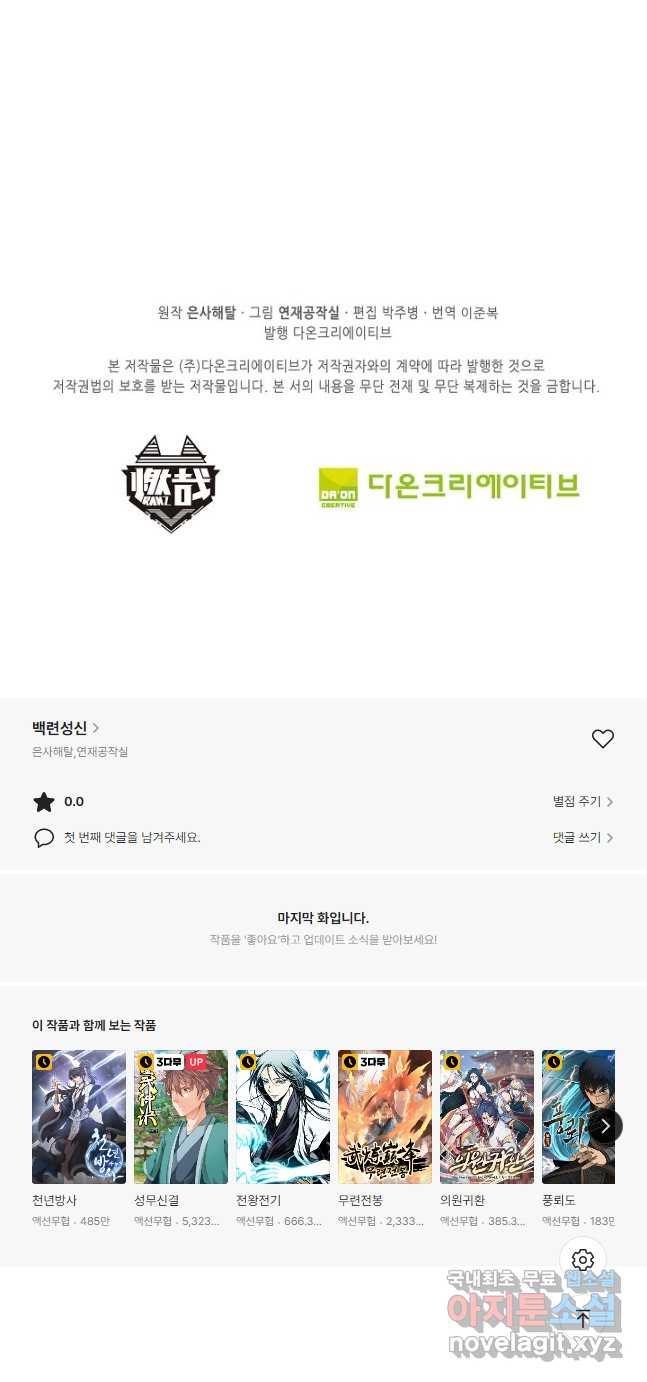Tap 댓글 쓰기 to write a comment
647x1382 pixels.
(582, 838)
